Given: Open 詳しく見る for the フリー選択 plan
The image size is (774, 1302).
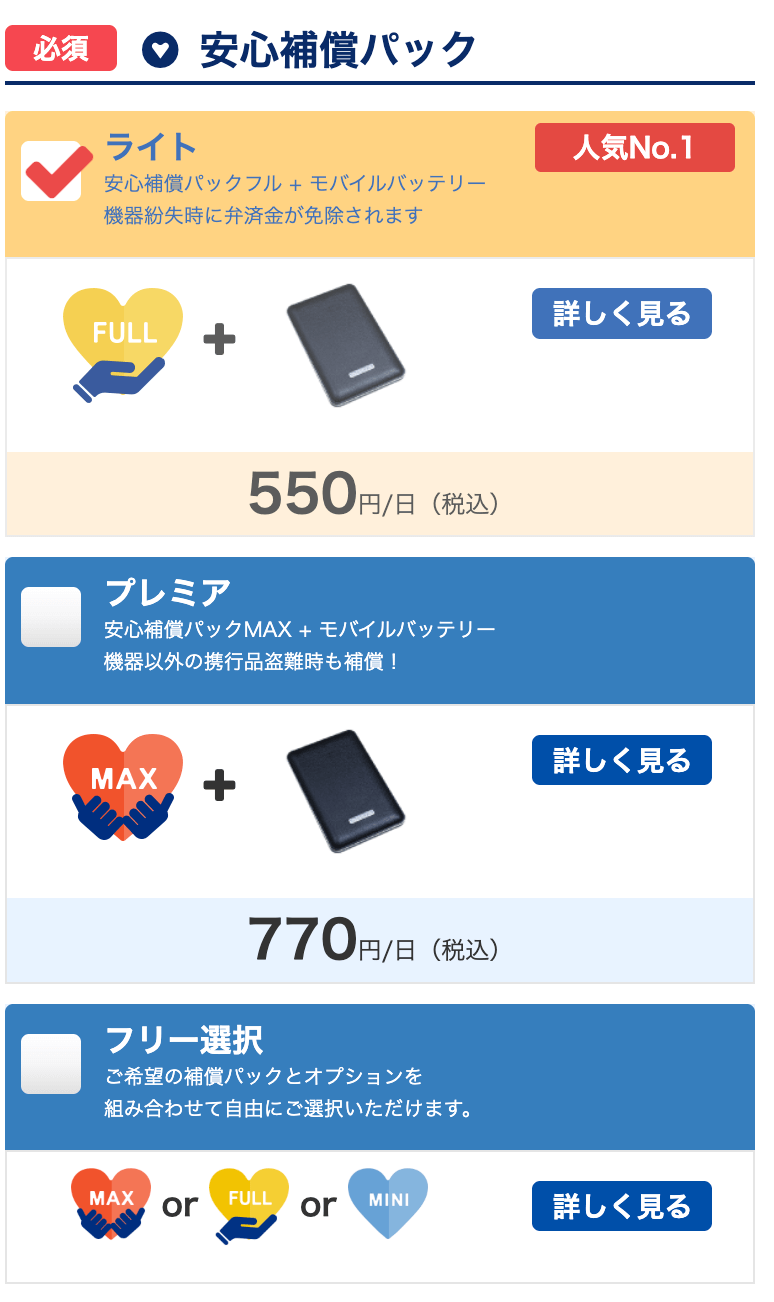Looking at the screenshot, I should tap(621, 1206).
